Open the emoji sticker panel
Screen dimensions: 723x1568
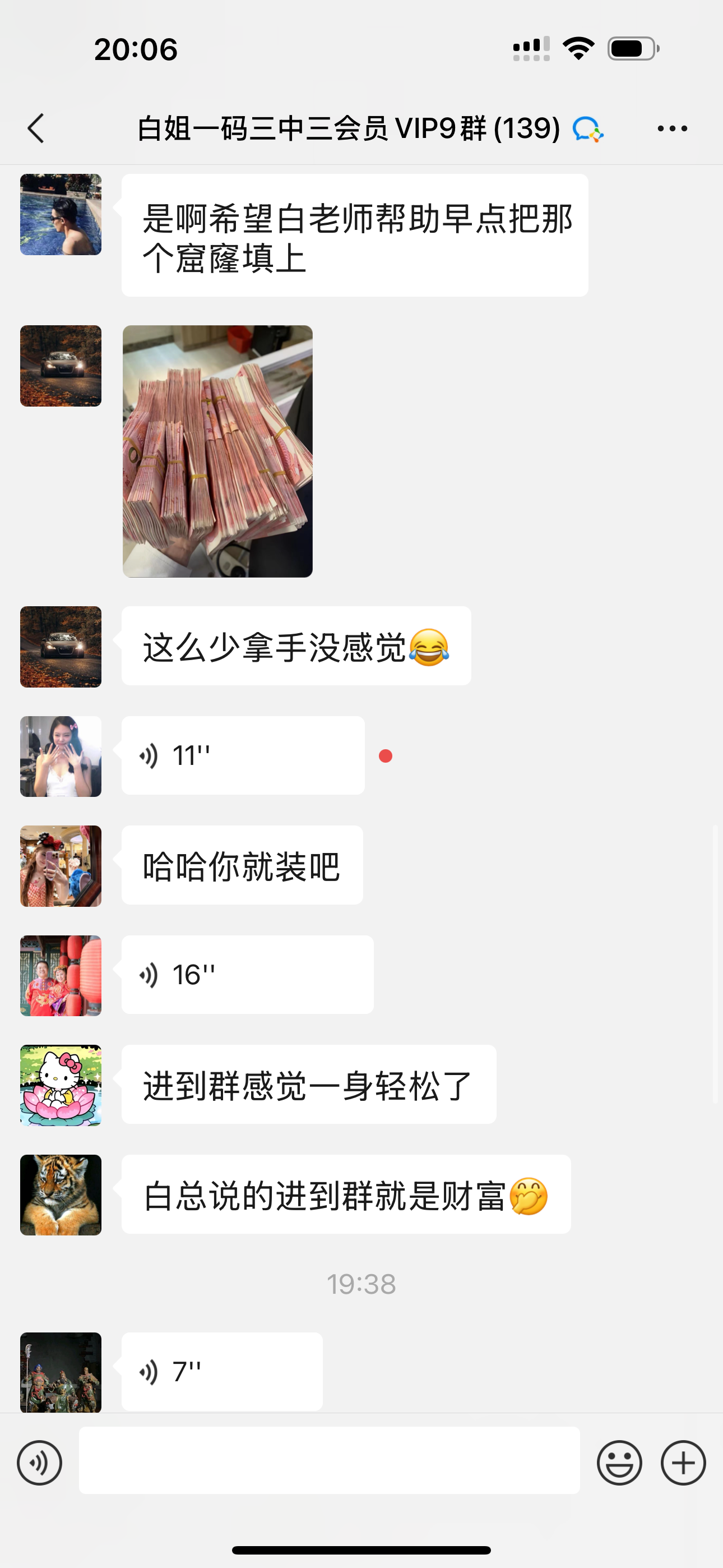619,1463
